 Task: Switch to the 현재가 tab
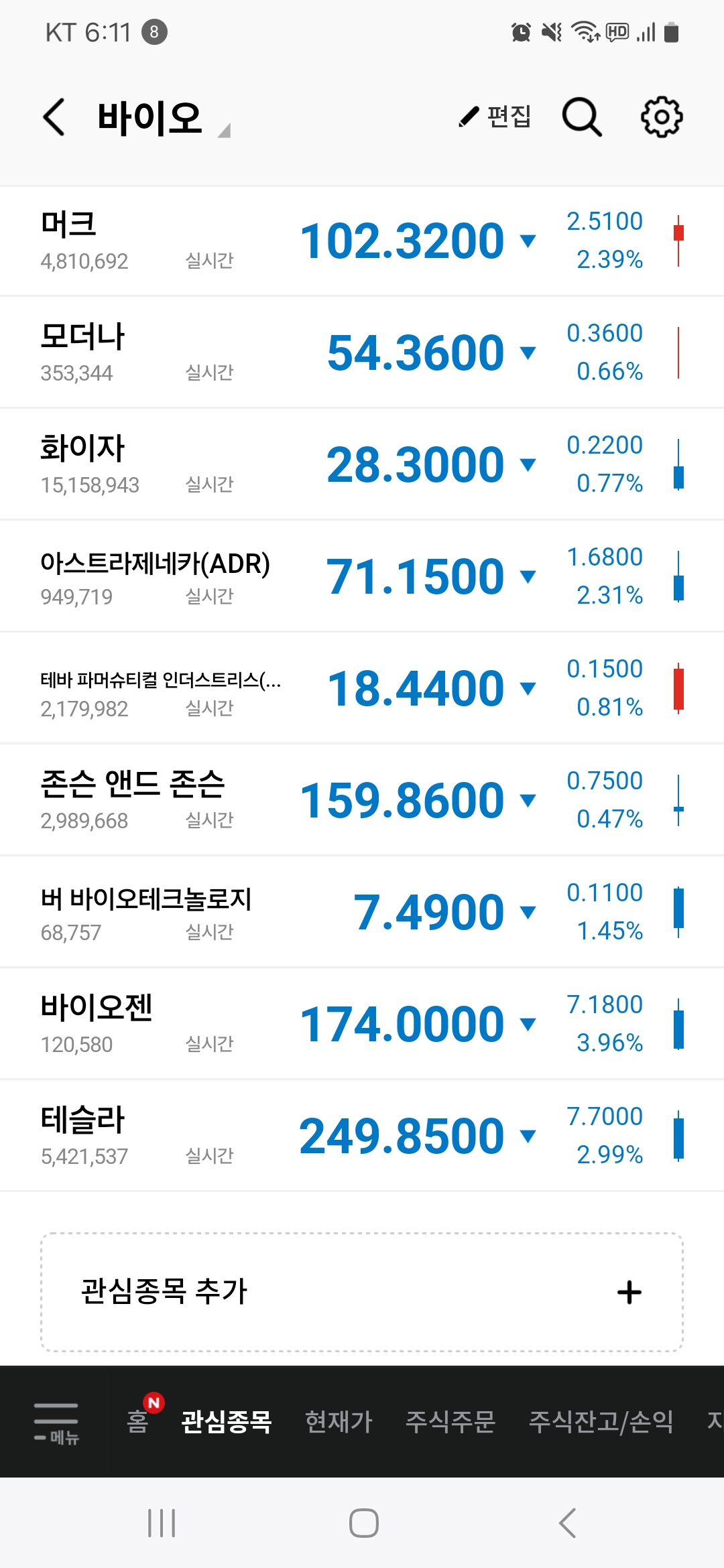point(339,1421)
